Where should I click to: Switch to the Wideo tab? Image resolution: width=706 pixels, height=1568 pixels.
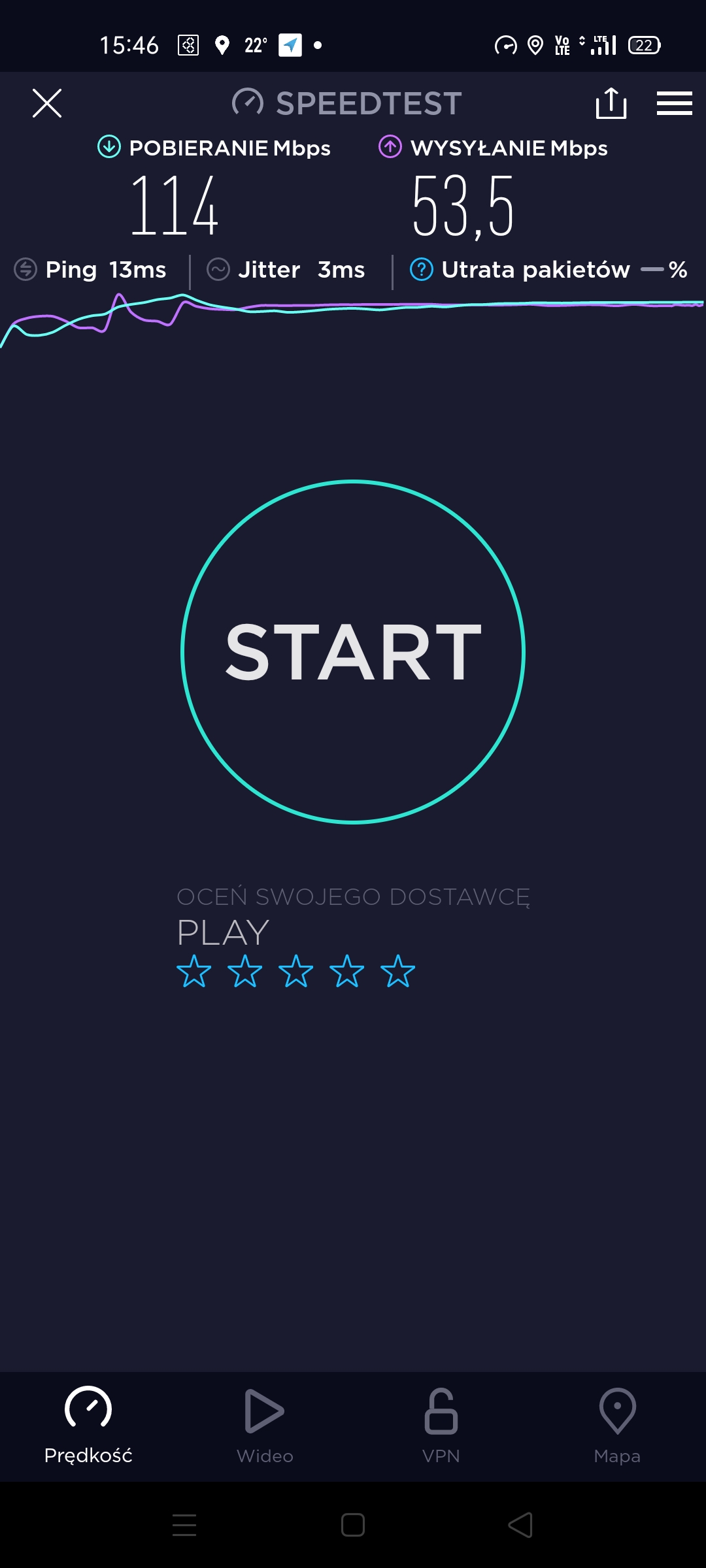tap(265, 1424)
